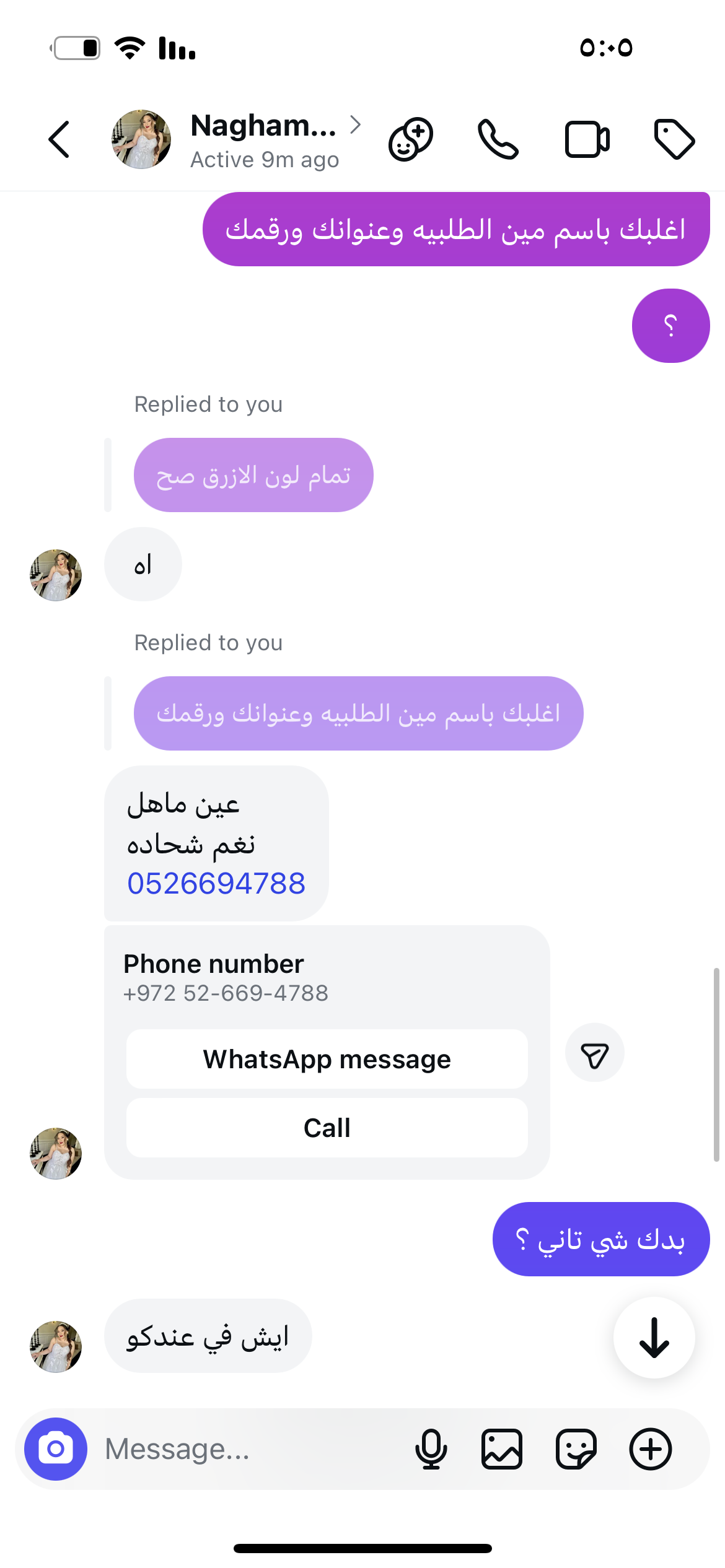The image size is (725, 1568).
Task: Tap the Call button
Action: click(x=327, y=1128)
